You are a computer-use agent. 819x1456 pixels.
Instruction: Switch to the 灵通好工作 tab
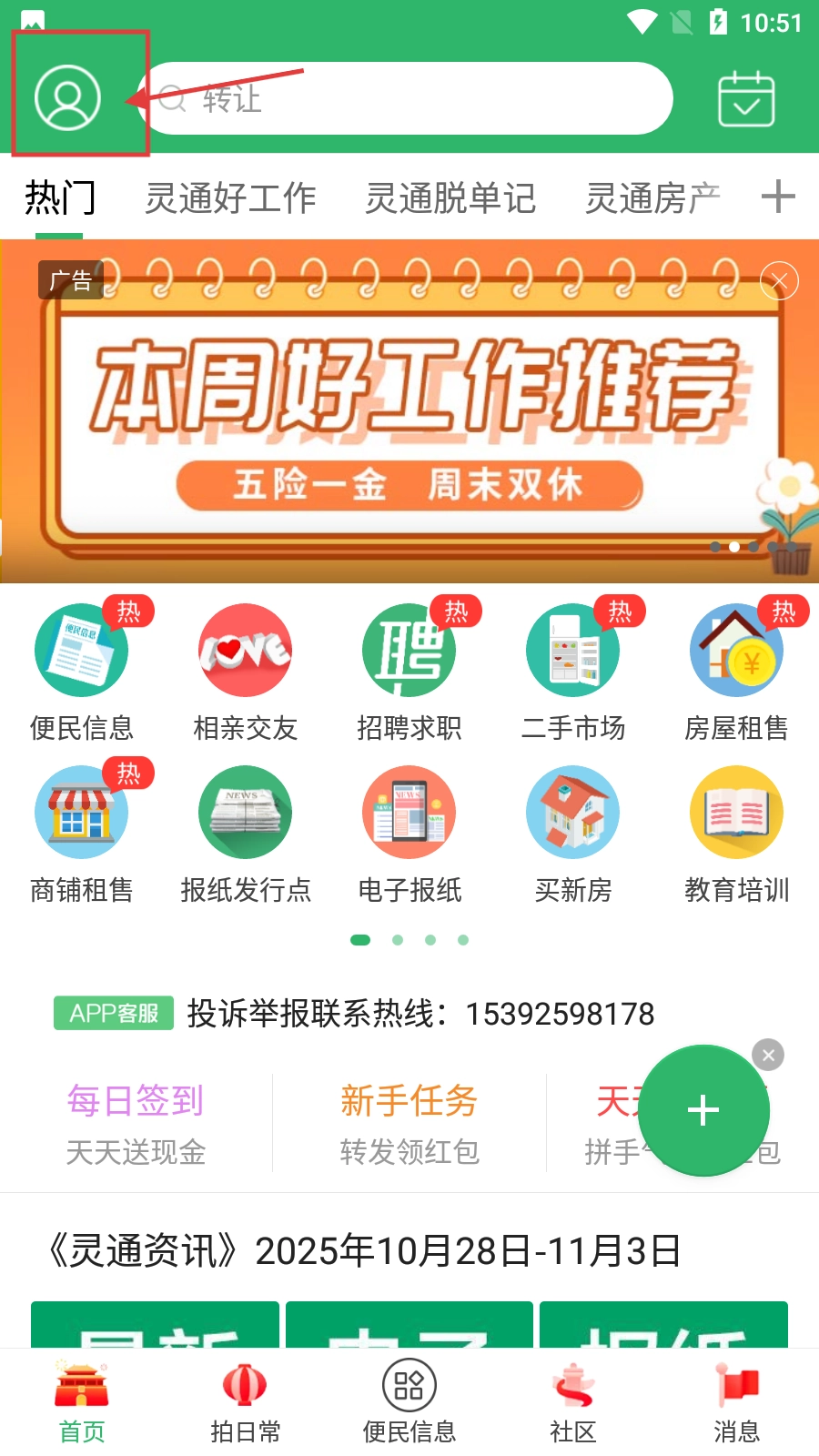(230, 197)
